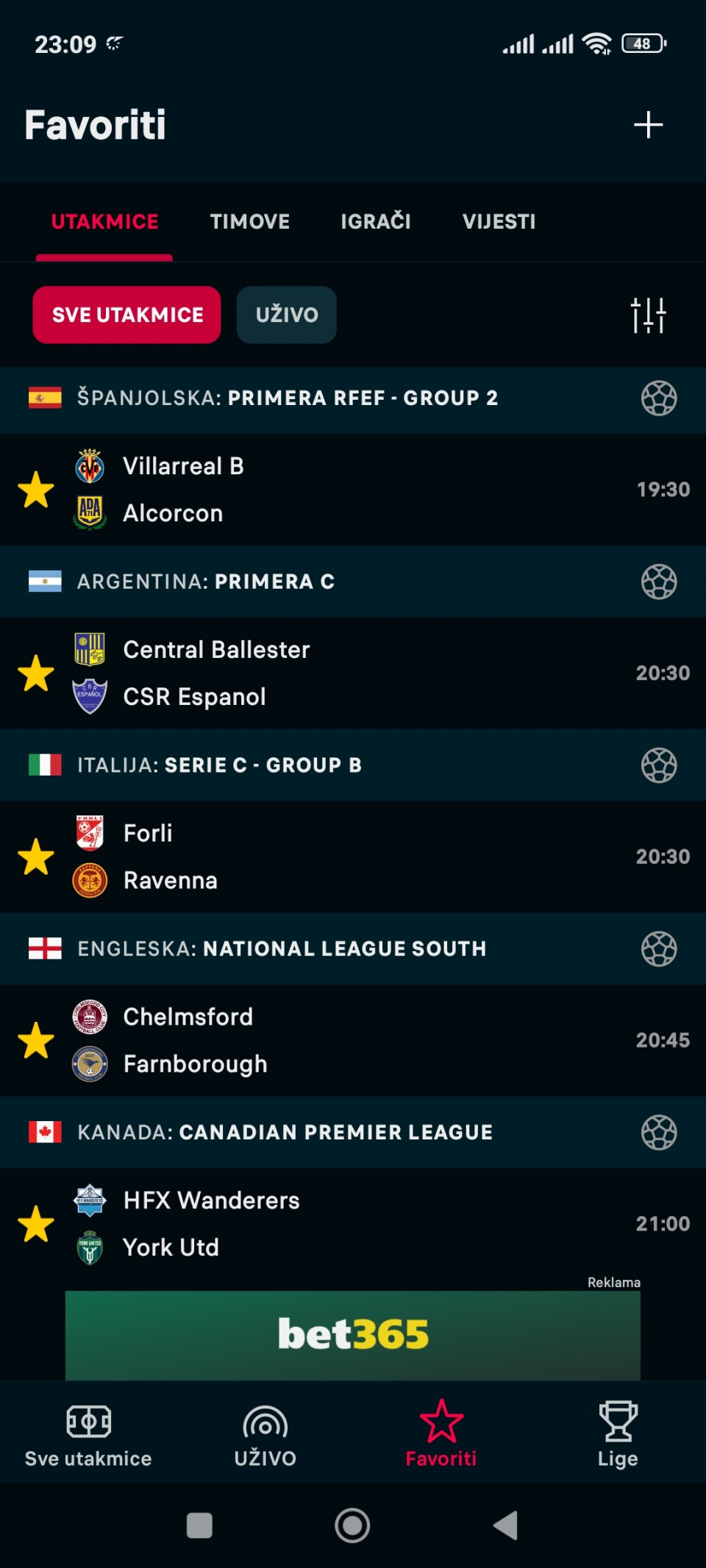Open HFX Wanderers vs York Utd match

click(353, 1224)
